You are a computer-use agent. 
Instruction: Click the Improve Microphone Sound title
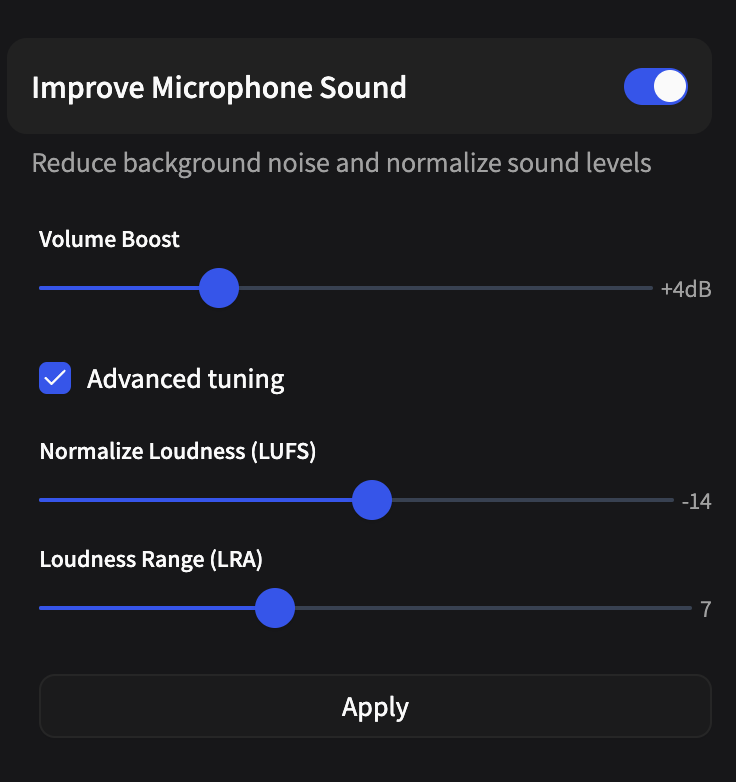[x=219, y=87]
